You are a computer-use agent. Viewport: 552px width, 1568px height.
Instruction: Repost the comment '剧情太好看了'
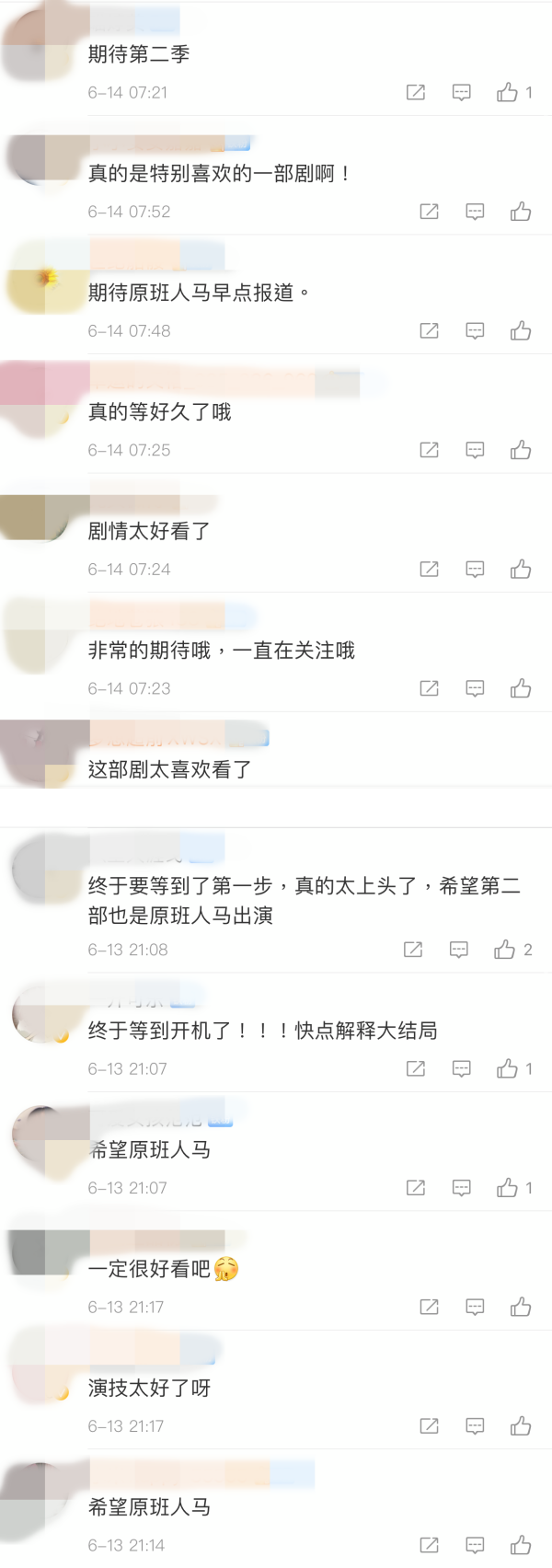click(x=429, y=570)
